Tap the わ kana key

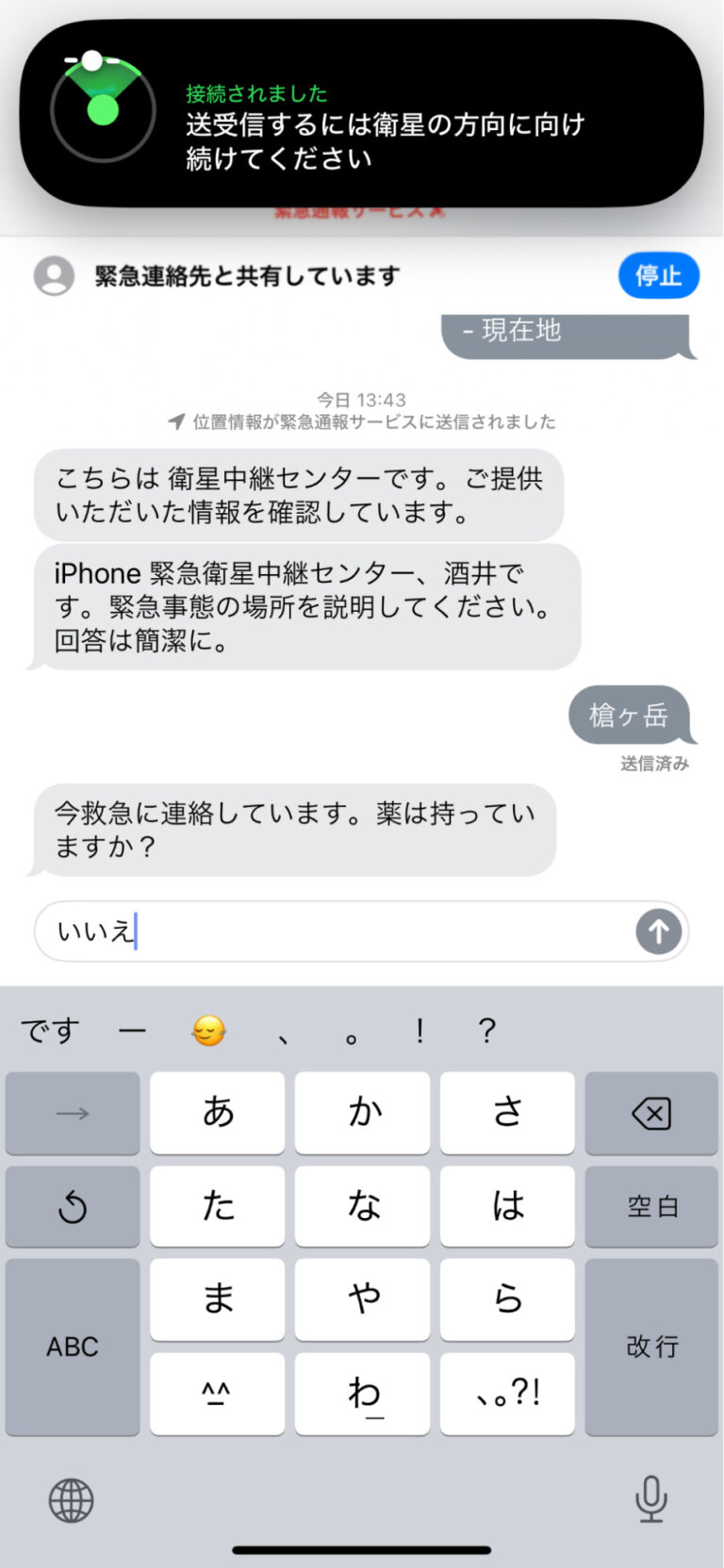[x=362, y=1394]
